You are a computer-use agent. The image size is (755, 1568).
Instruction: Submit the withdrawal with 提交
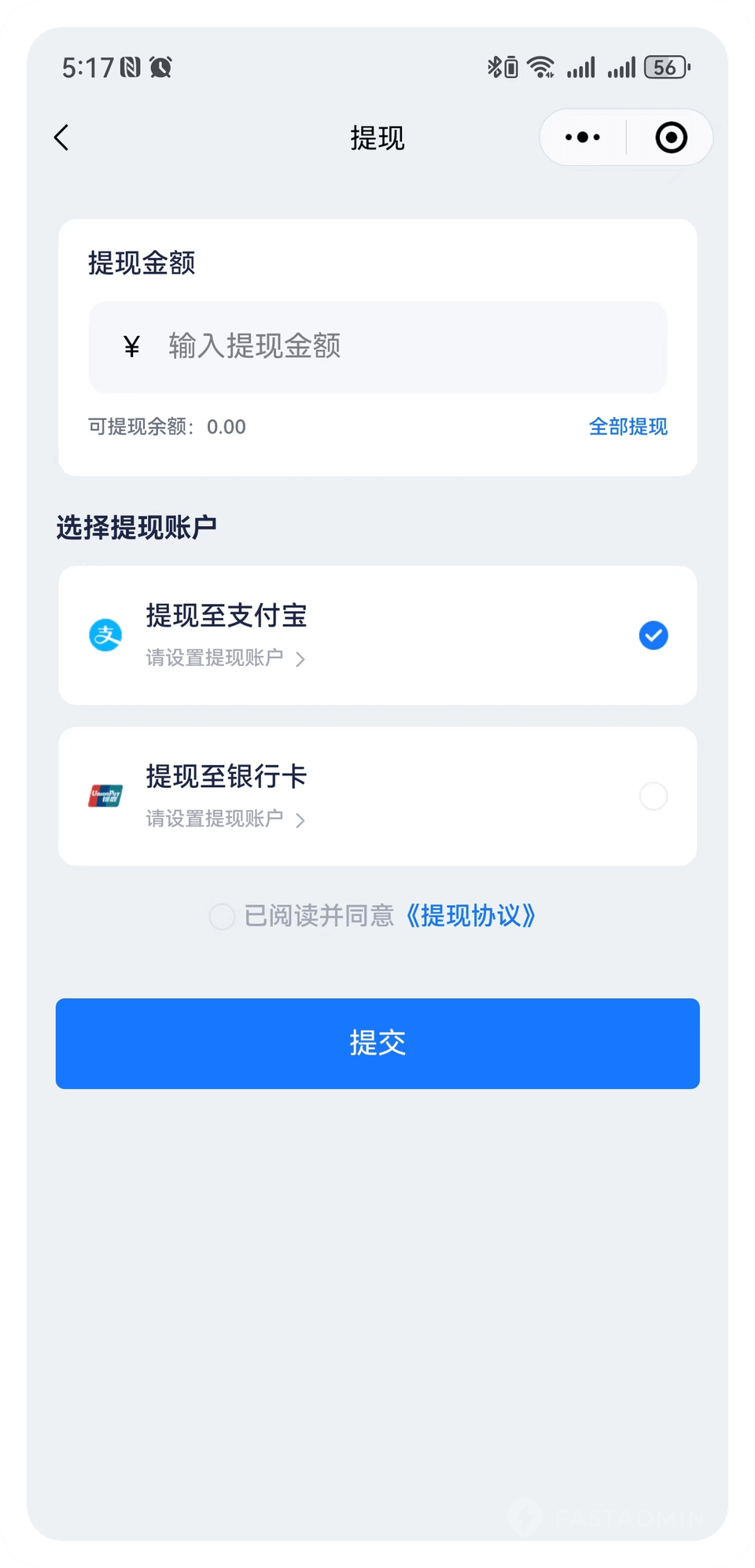(x=377, y=1043)
